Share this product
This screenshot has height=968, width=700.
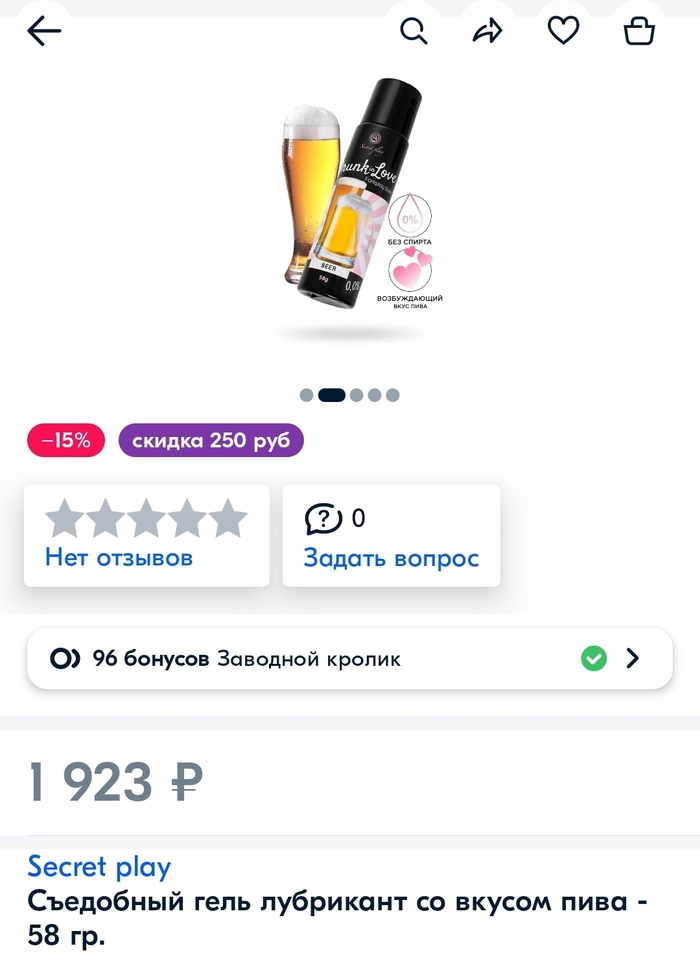pos(487,32)
